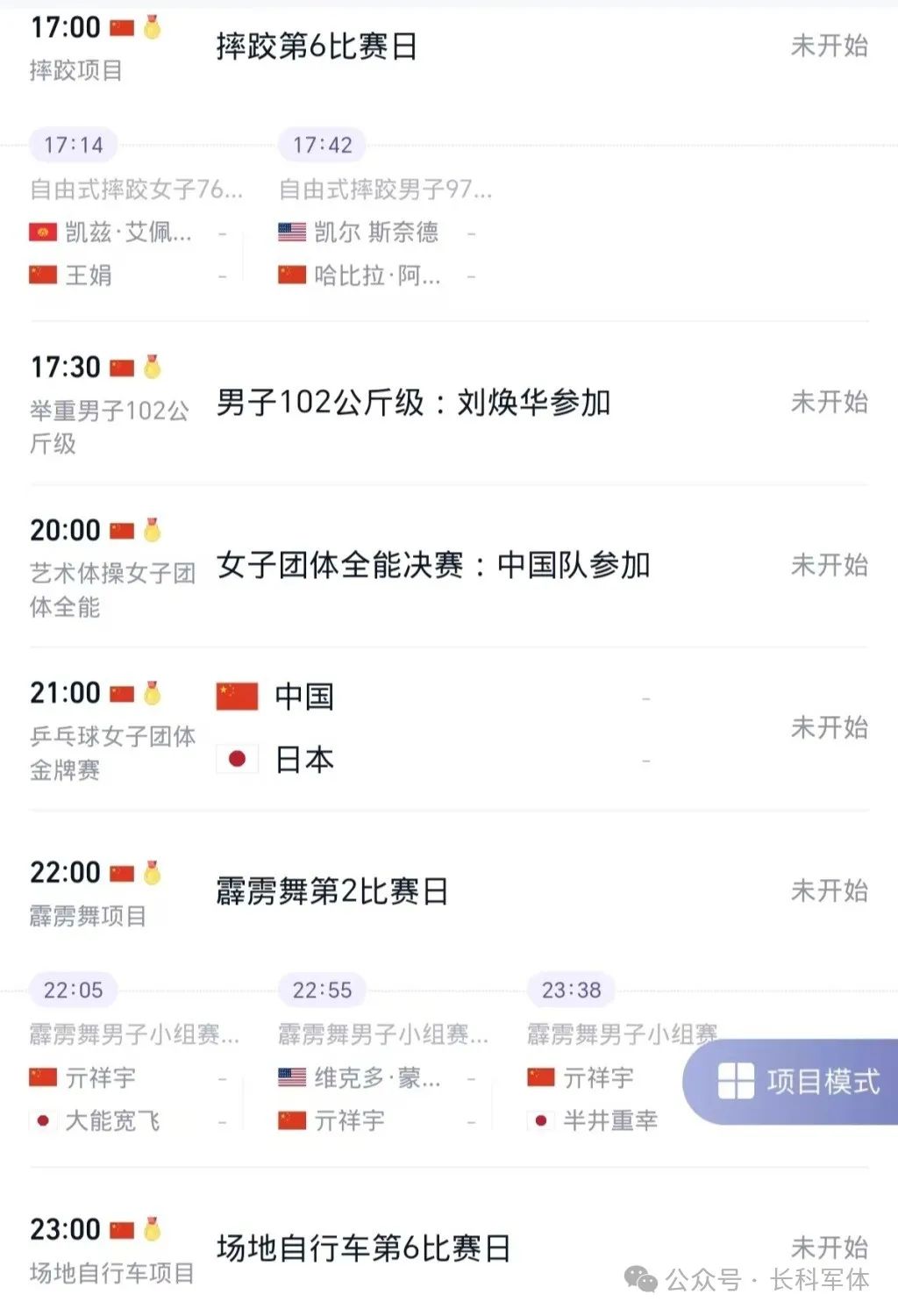View the 22:55 breaking match with 维克多·蒙
Image resolution: width=898 pixels, height=1316 pixels.
tap(381, 1056)
